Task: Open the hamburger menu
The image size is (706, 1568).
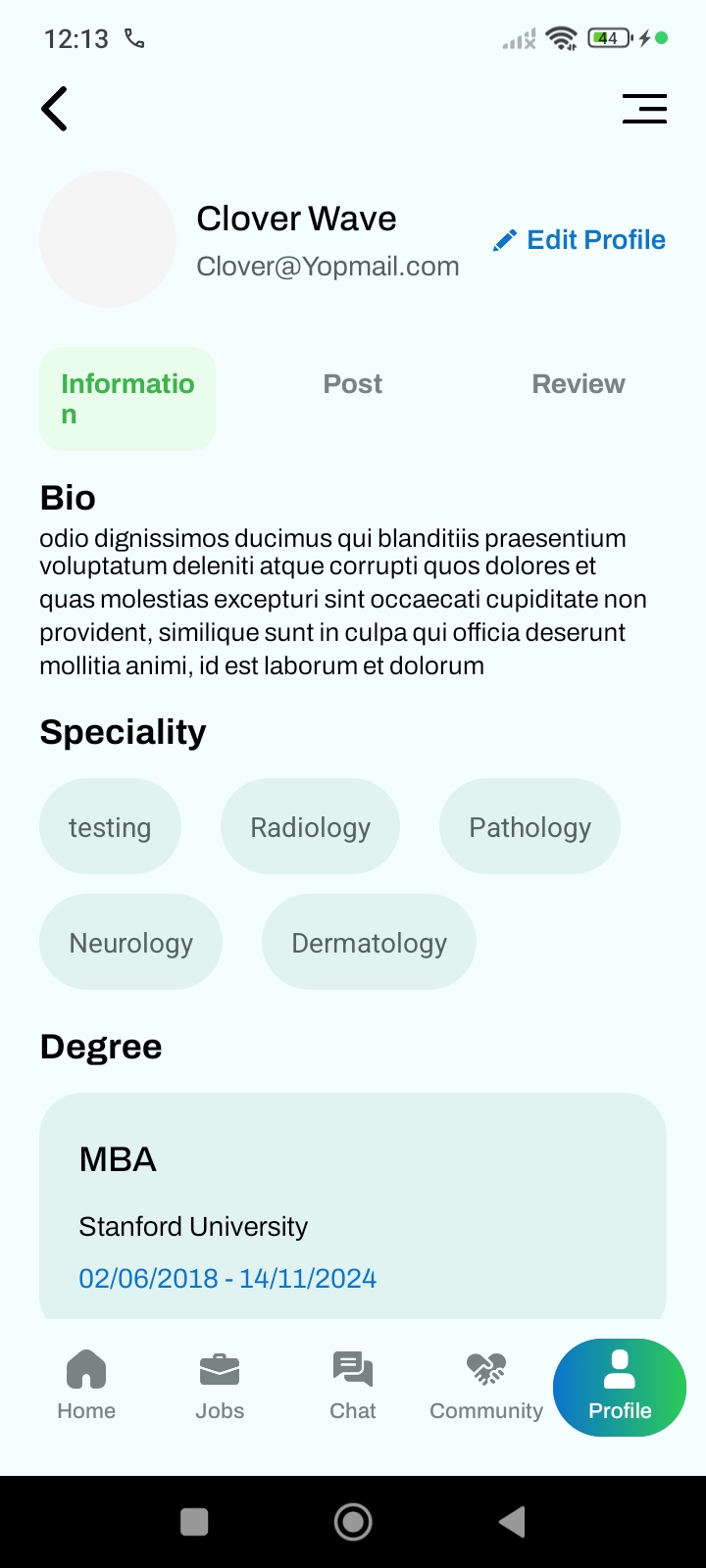Action: coord(644,109)
